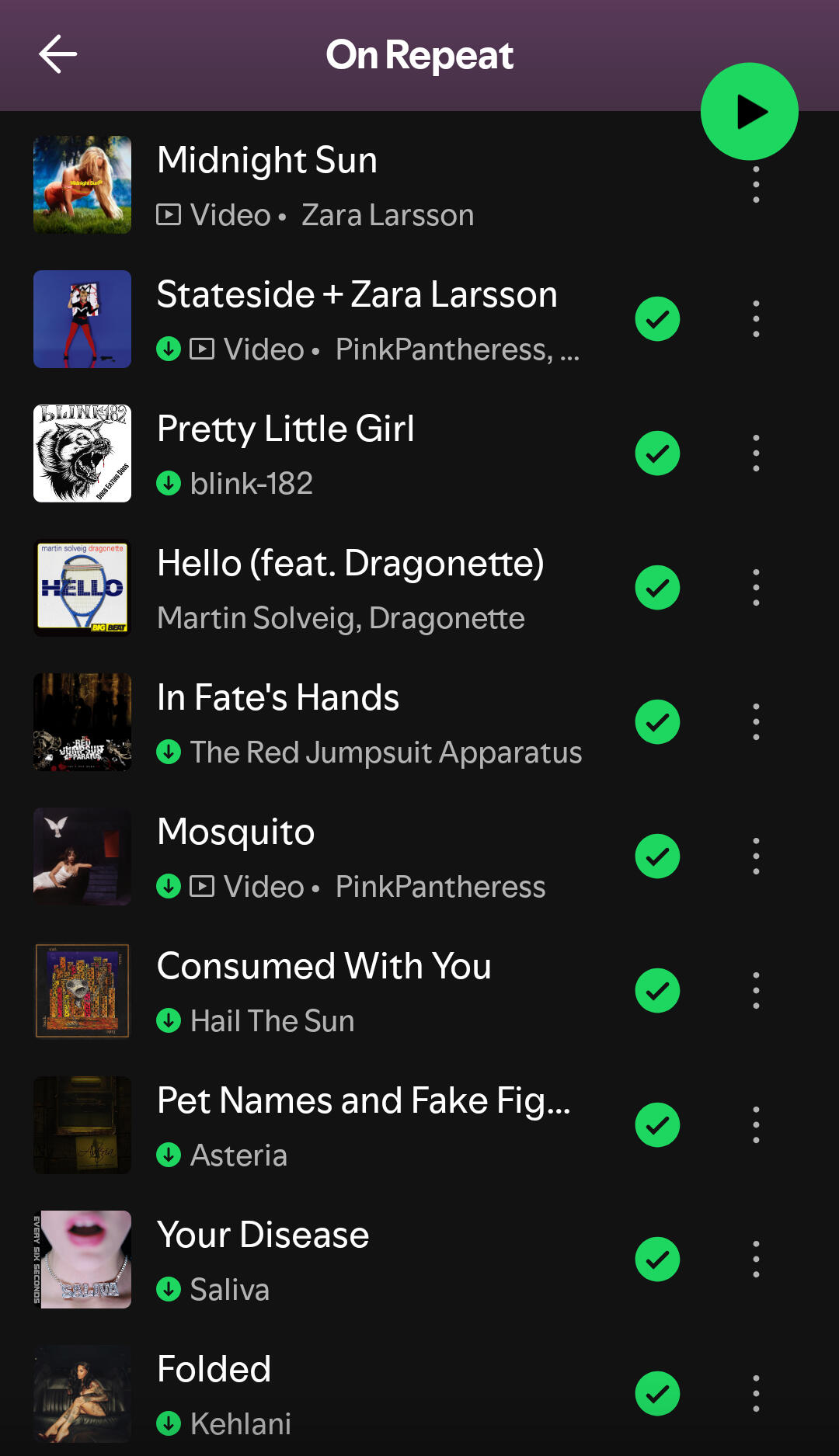Tap the green checkmark on Stateside
Screen dimensions: 839x1456
point(657,319)
